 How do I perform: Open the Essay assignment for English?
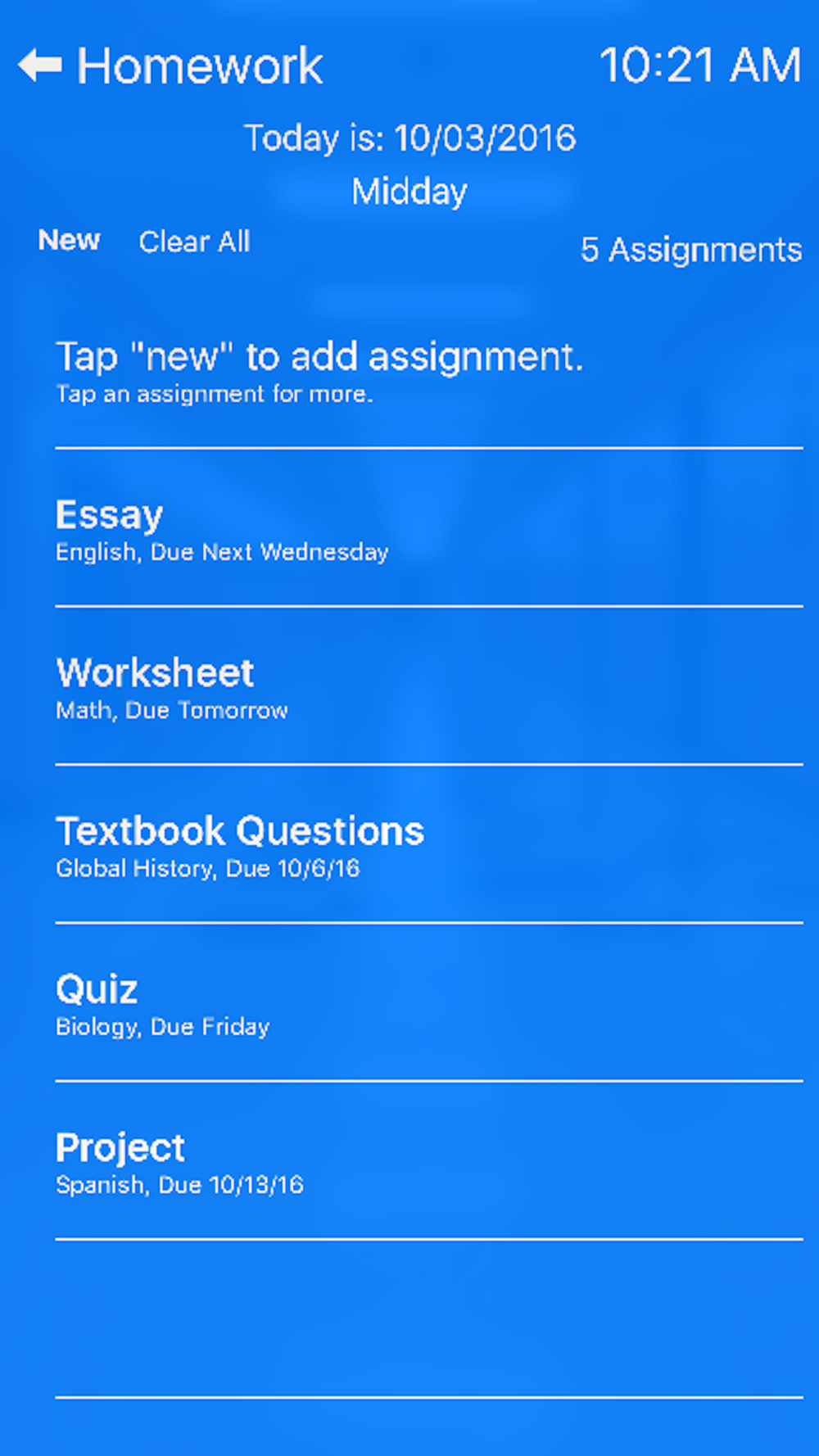coord(429,528)
